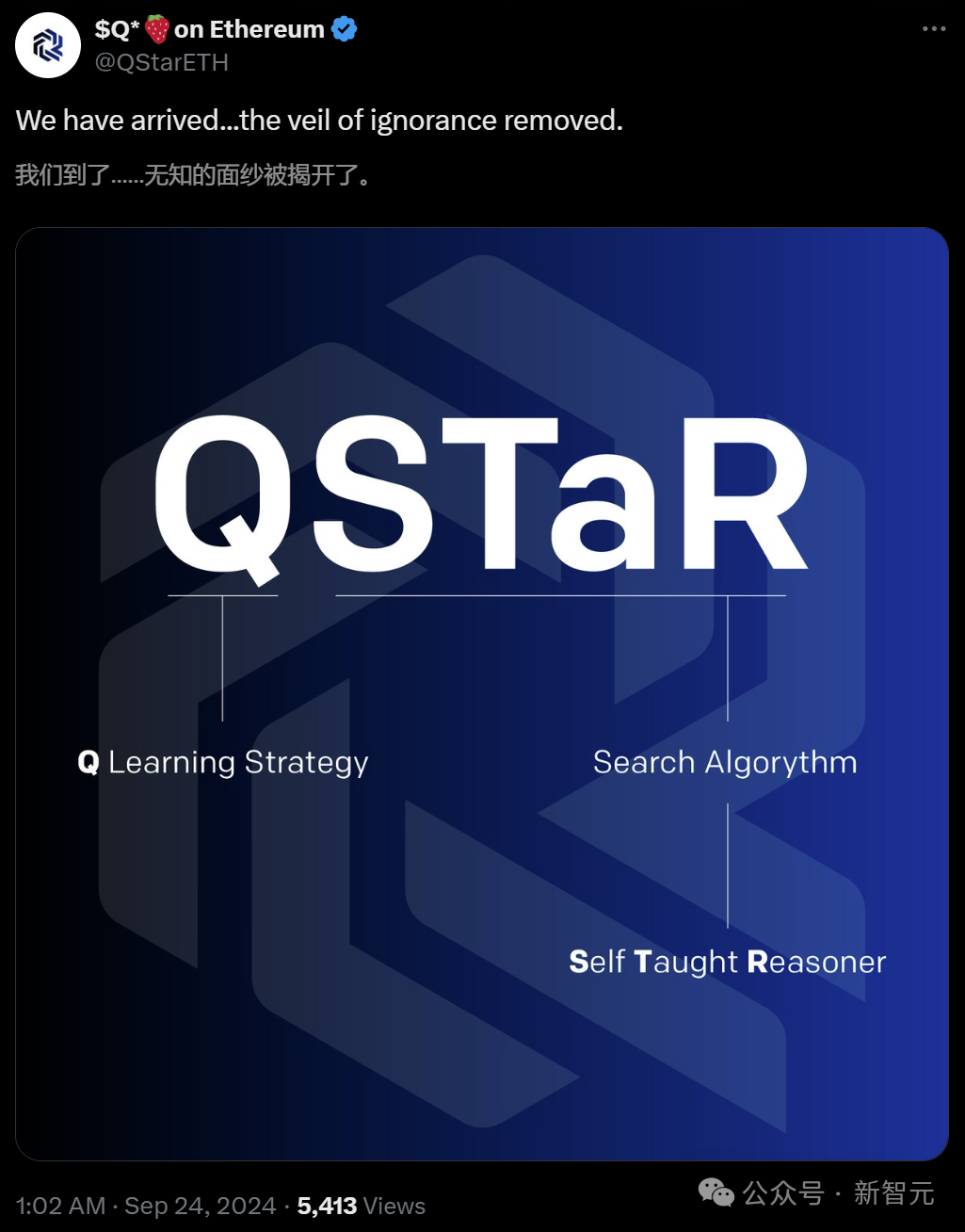Tap the 1:02 AM Sep 24 timestamp link
965x1232 pixels.
tap(146, 1206)
